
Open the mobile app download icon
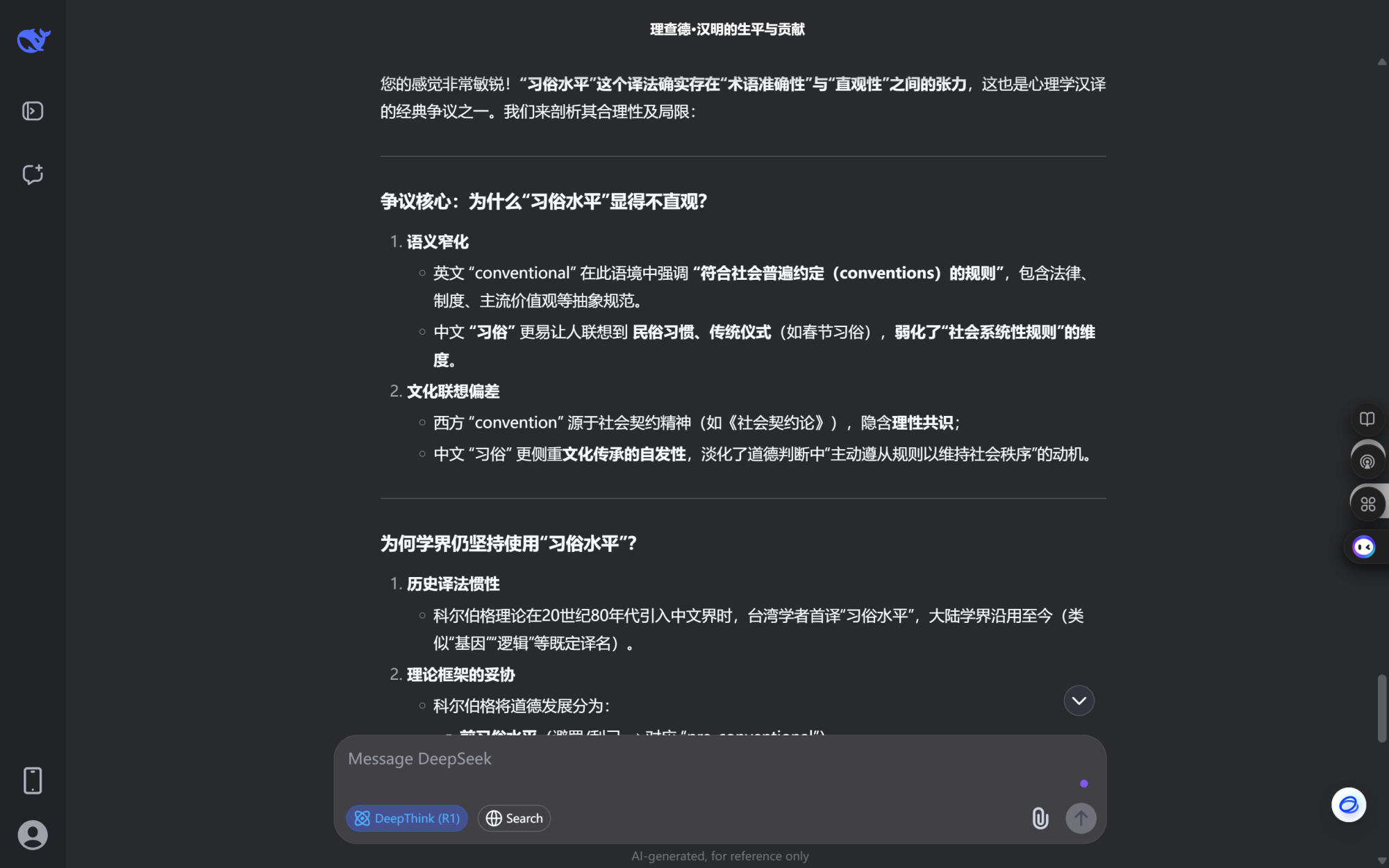pos(33,781)
